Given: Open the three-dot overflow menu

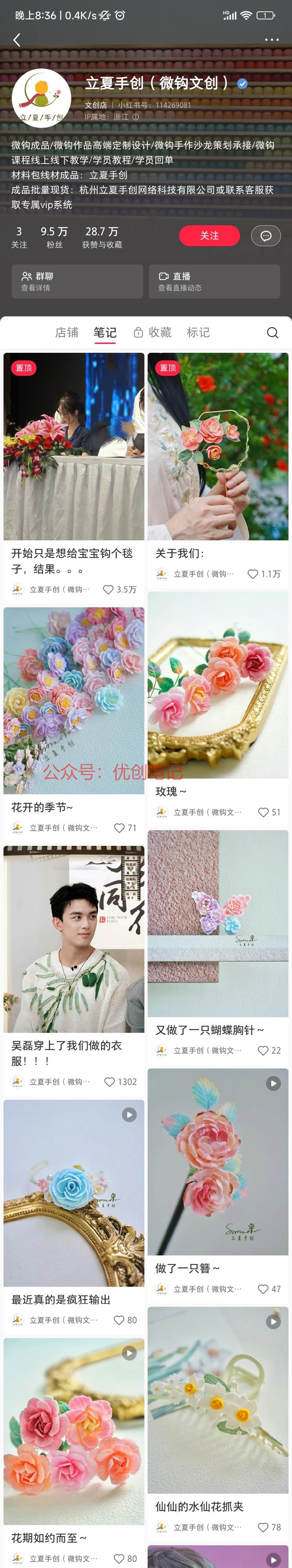Looking at the screenshot, I should click(x=271, y=40).
